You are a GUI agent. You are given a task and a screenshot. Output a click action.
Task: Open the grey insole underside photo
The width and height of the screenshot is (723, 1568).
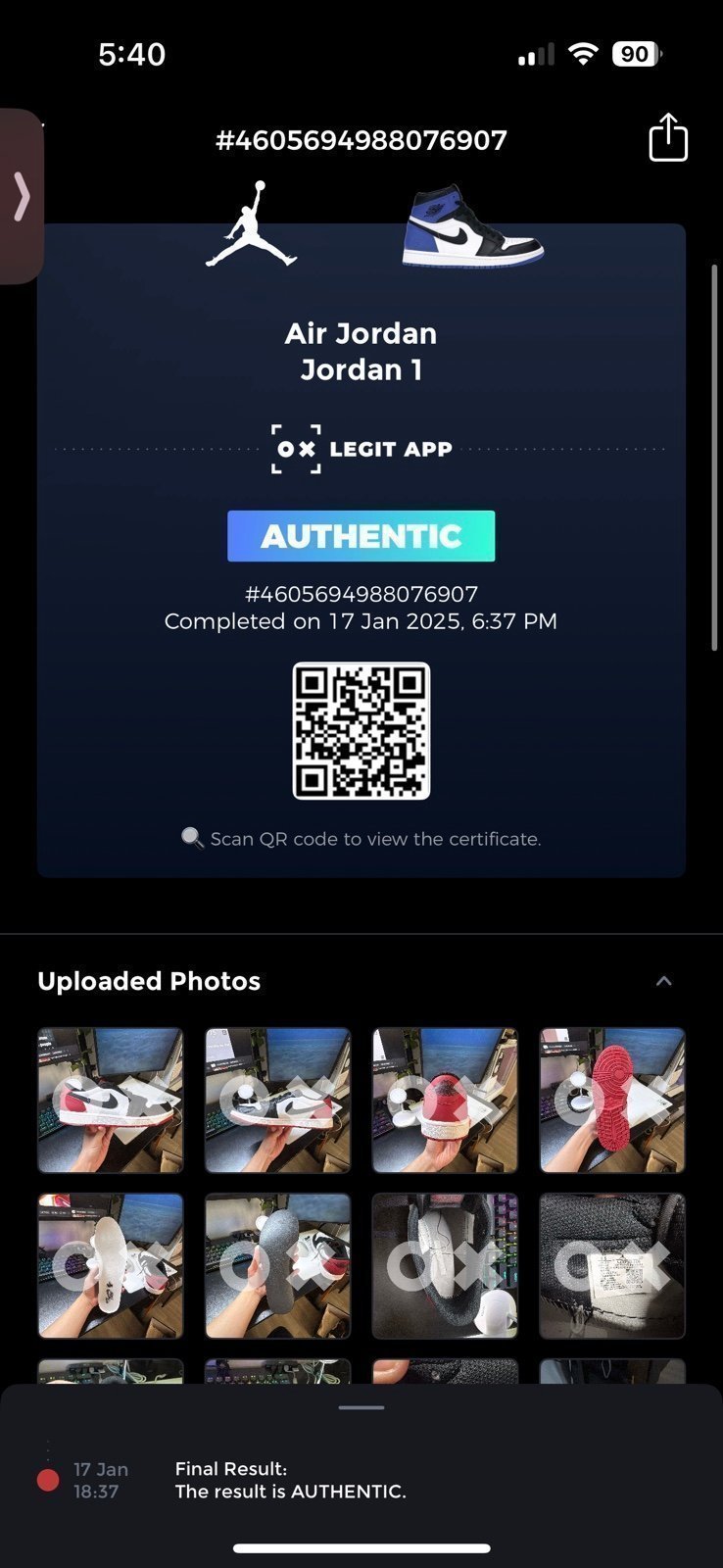[278, 1265]
